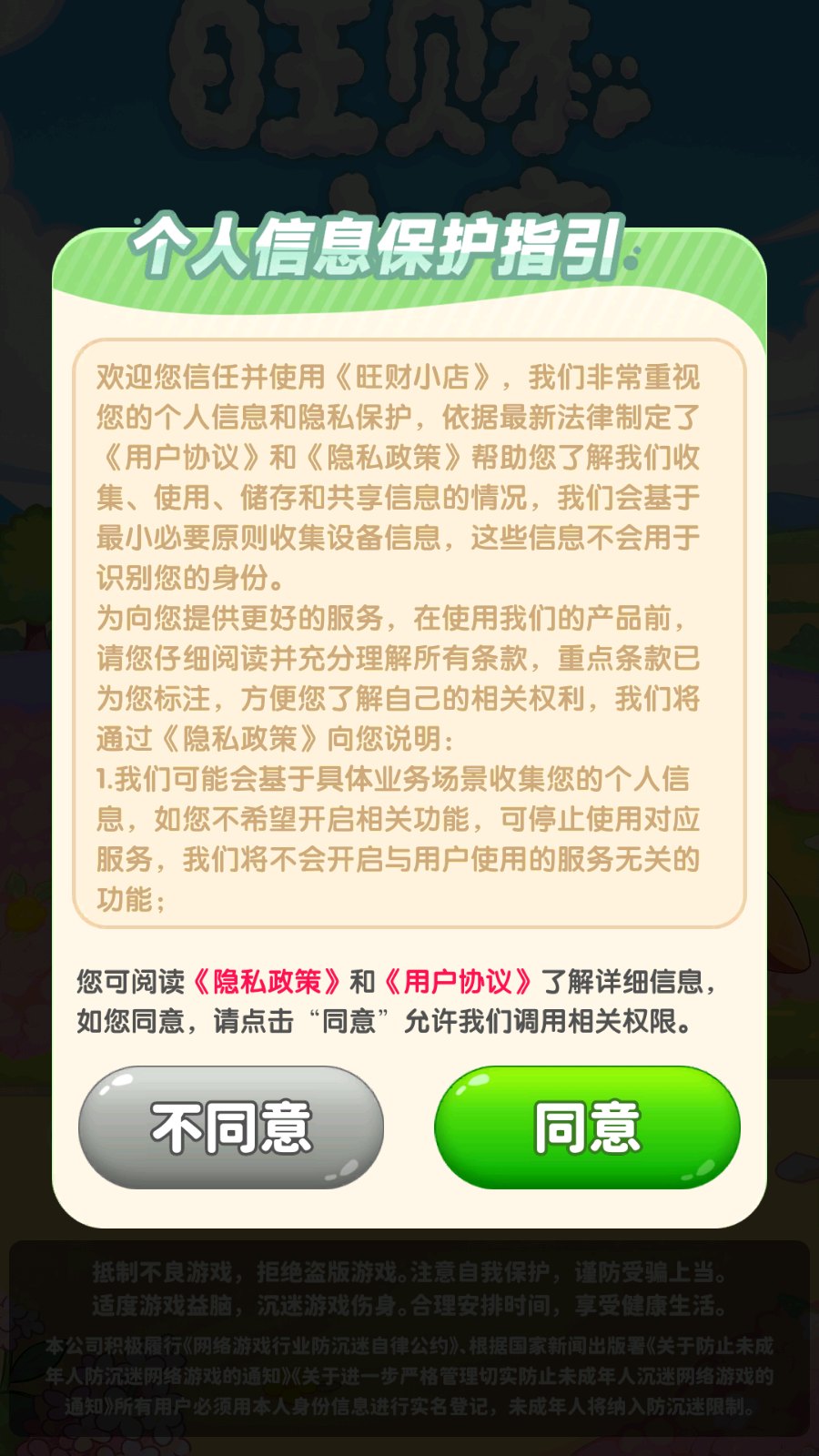This screenshot has width=819, height=1456.
Task: Decline with the 不同意 button
Action: pyautogui.click(x=231, y=1127)
